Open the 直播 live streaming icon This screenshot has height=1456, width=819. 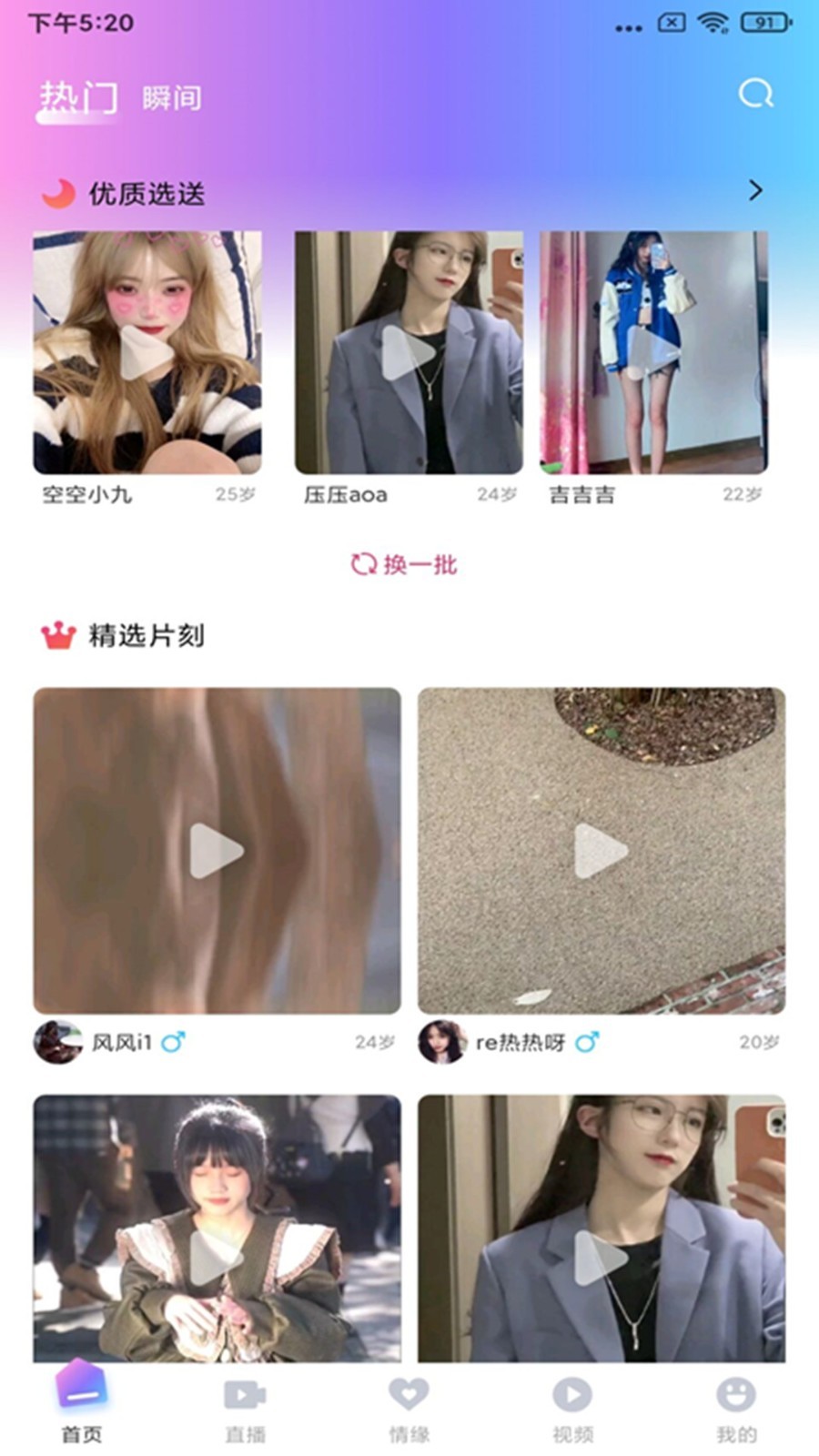point(244,1392)
